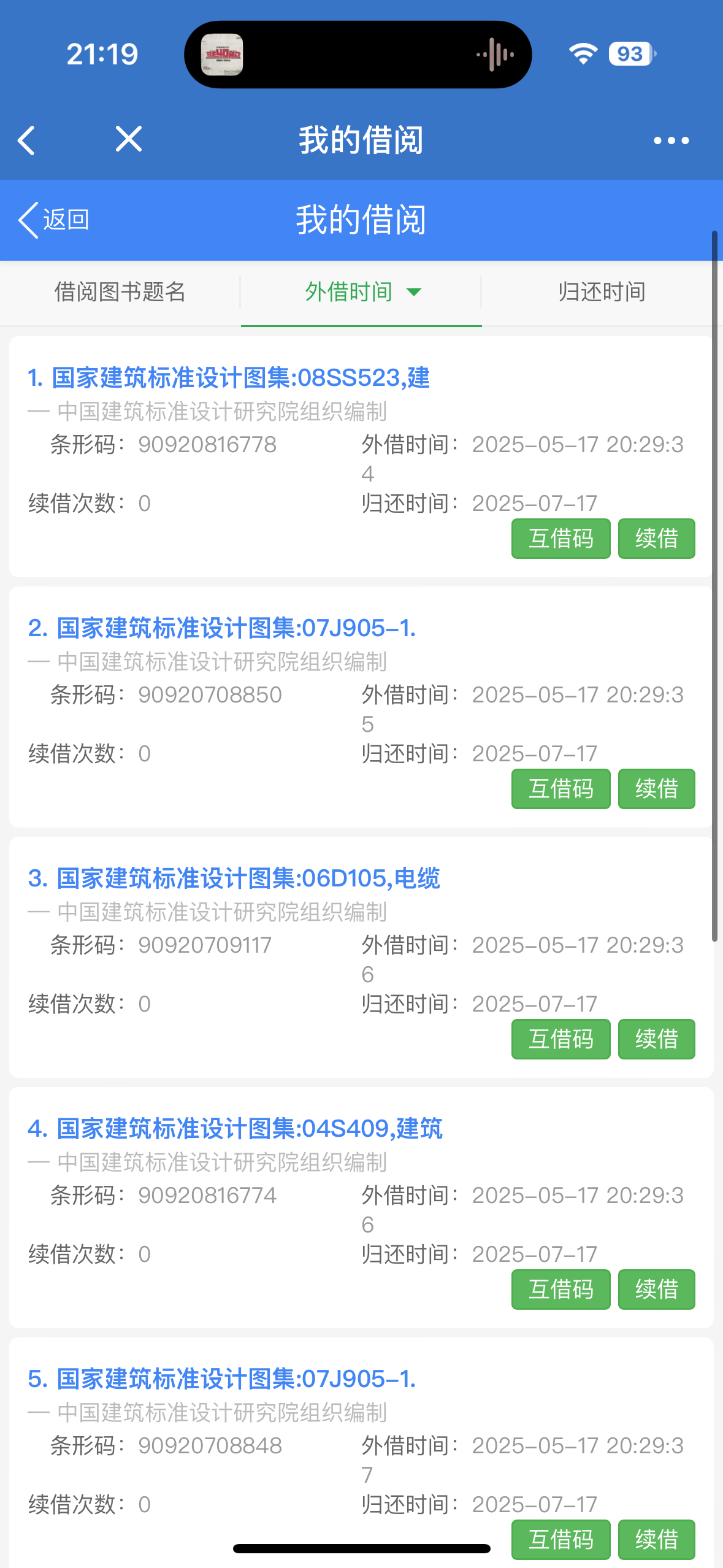Go back with the top-left arrow

tap(27, 140)
